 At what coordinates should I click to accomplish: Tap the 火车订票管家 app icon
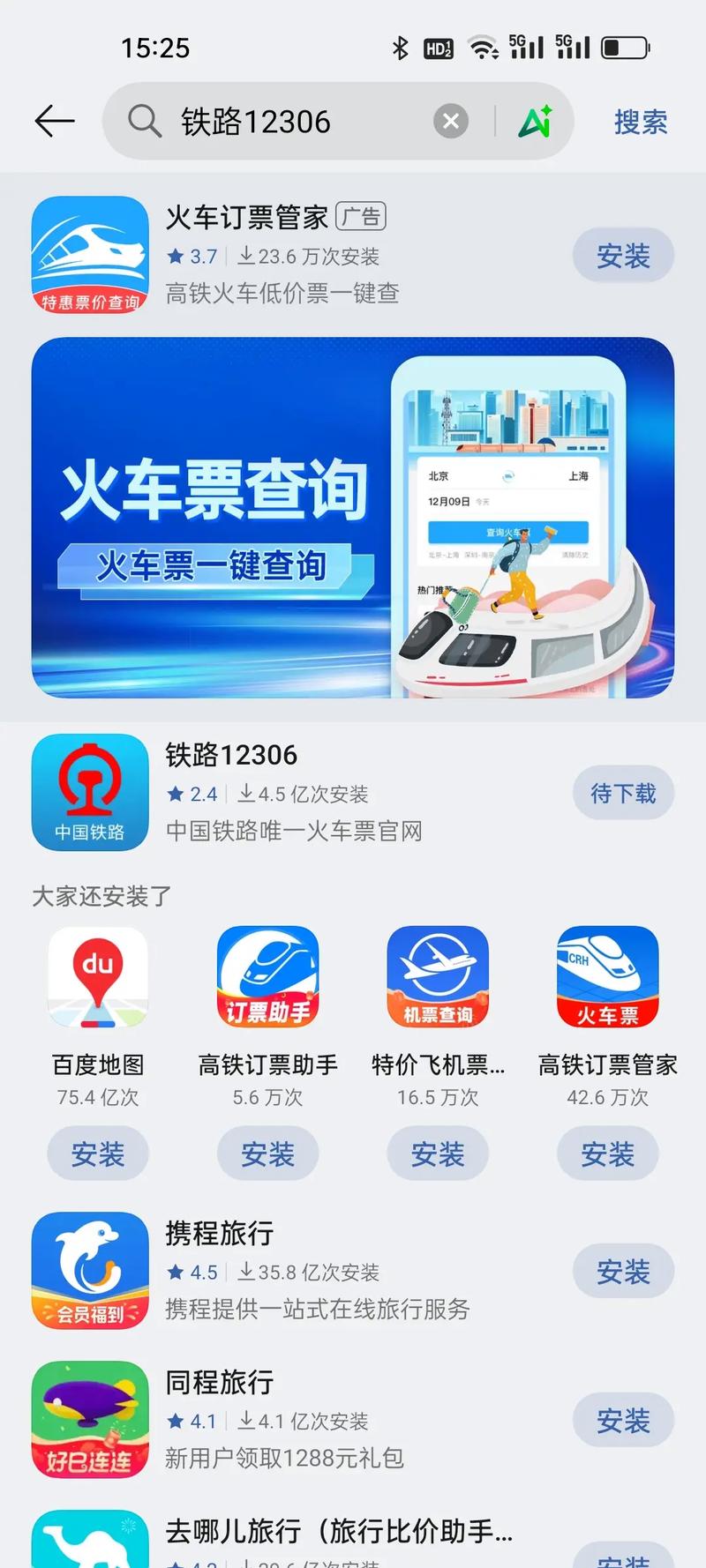(89, 255)
